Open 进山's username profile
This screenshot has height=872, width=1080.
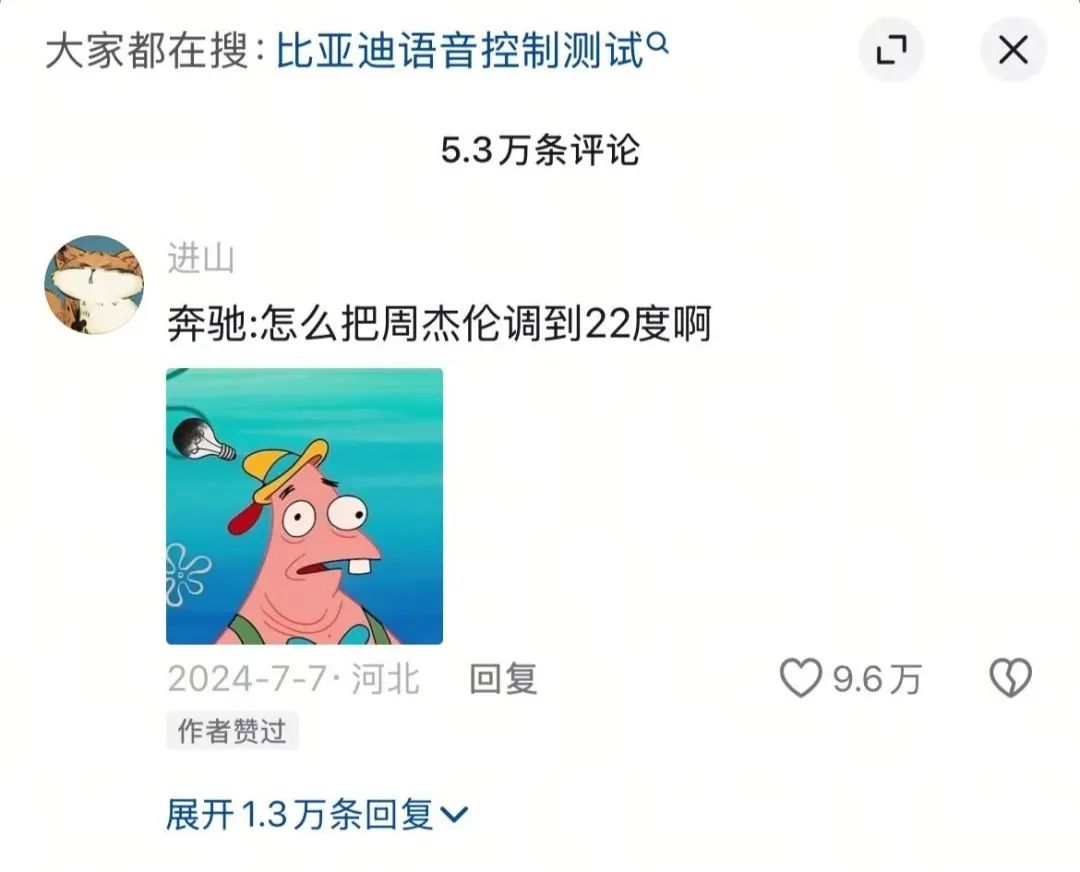[x=200, y=259]
